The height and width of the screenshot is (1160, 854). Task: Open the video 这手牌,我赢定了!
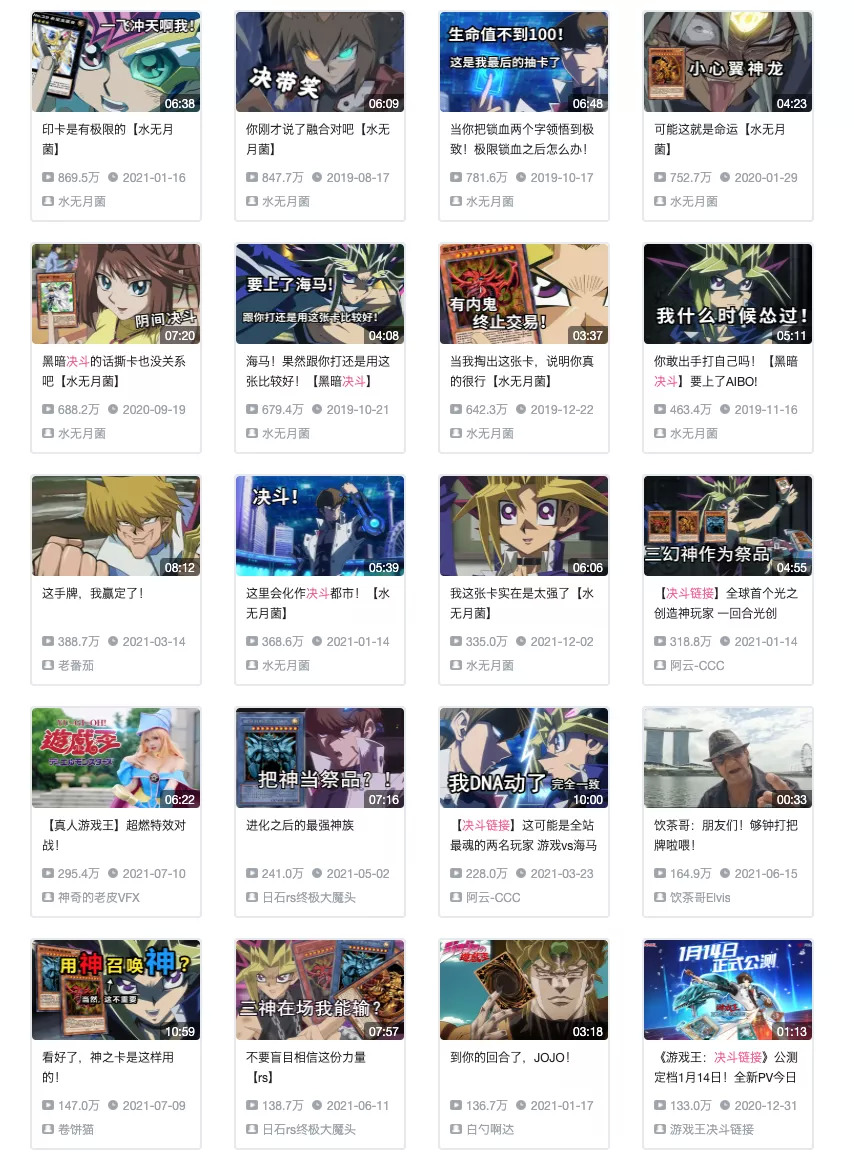93,593
